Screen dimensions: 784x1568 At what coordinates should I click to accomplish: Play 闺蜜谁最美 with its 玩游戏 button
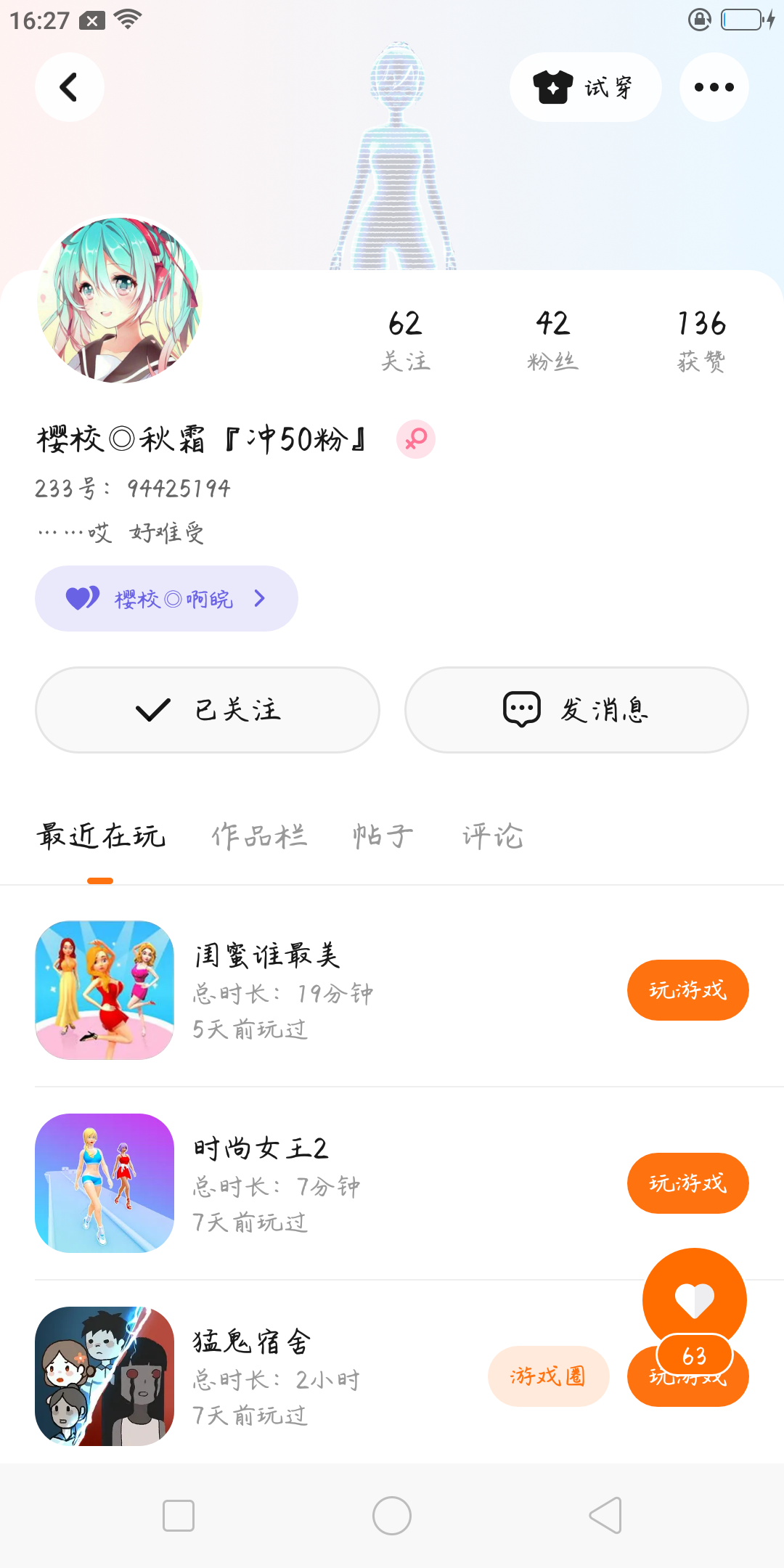point(687,990)
